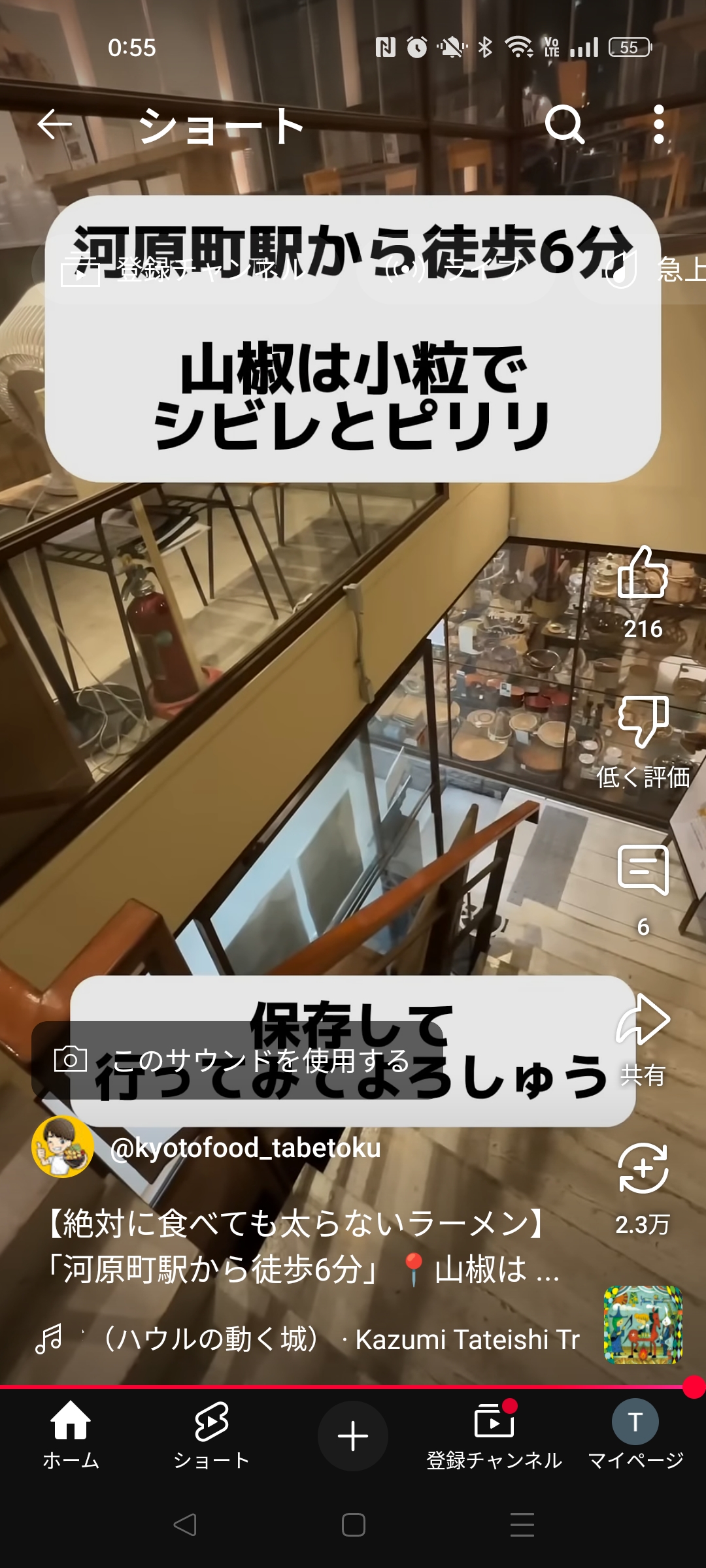The image size is (706, 1568).
Task: Like this Short
Action: click(643, 573)
